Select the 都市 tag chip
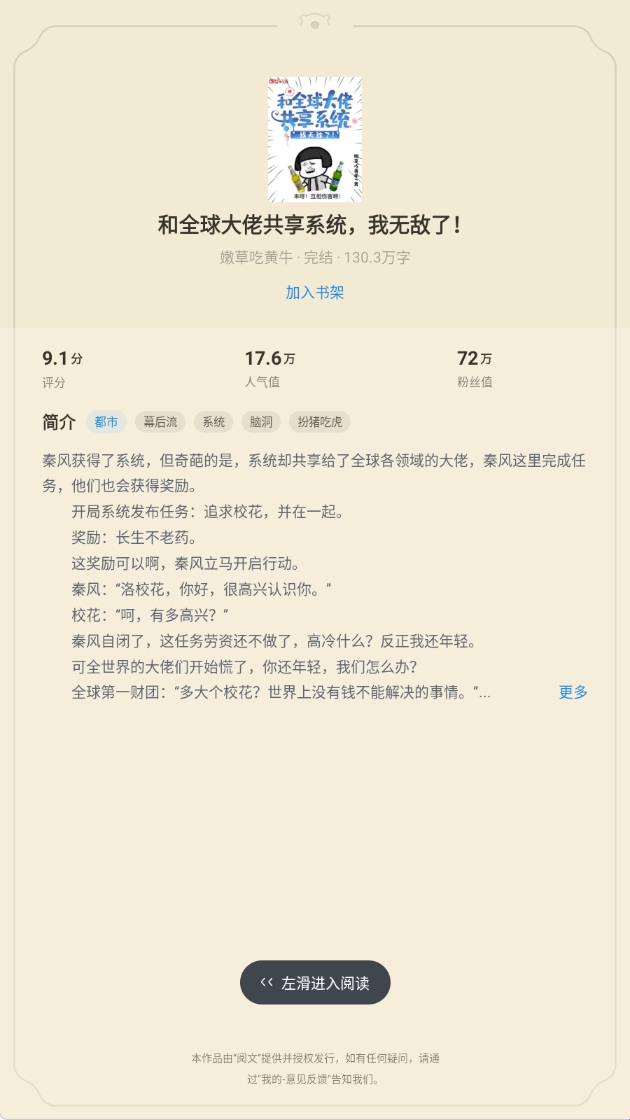 click(106, 422)
